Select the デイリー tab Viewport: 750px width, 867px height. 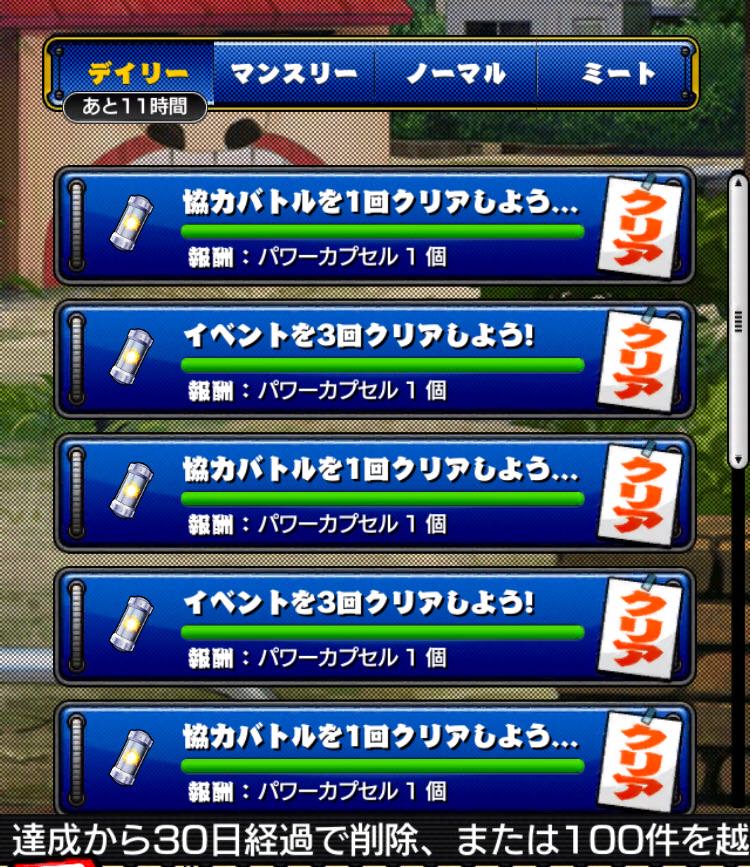(x=140, y=71)
